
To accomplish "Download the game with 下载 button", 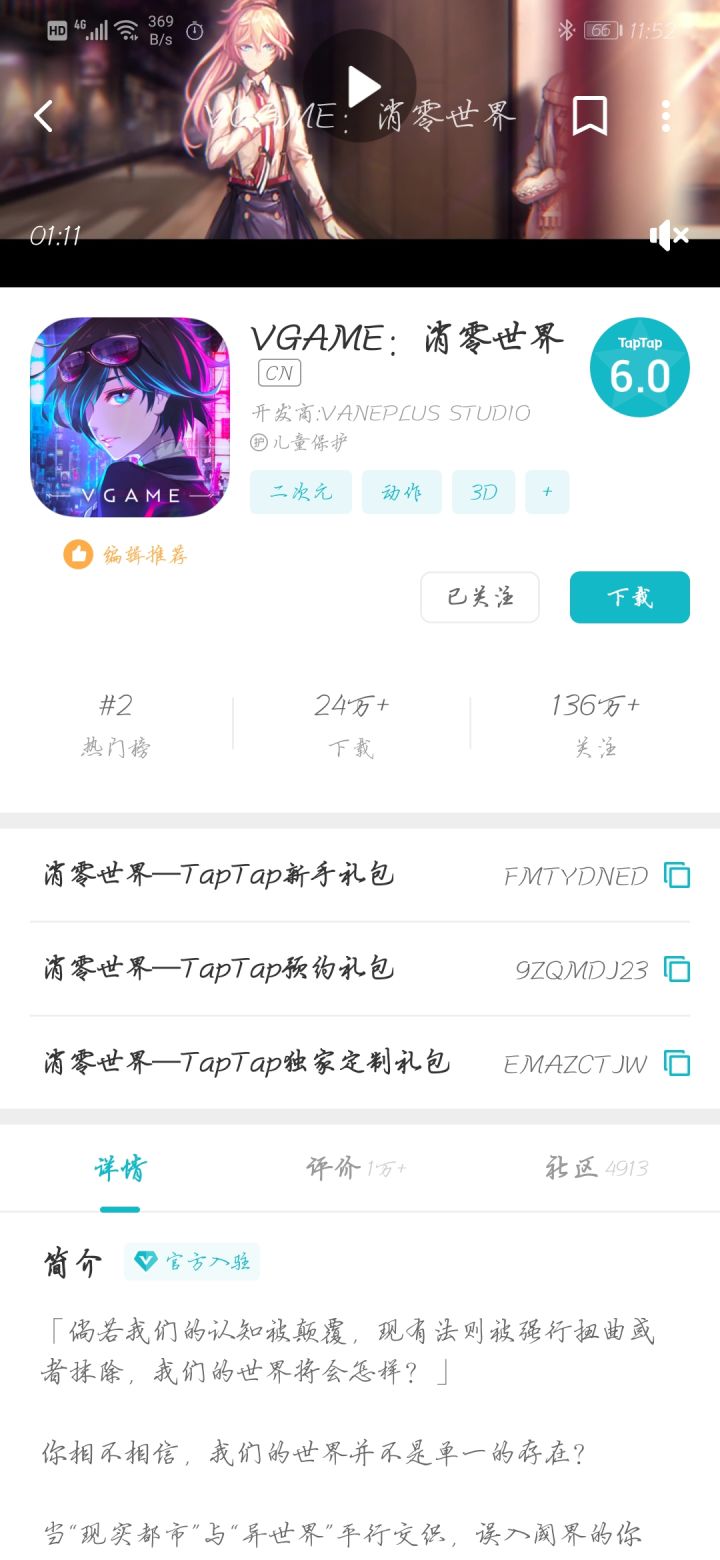I will pos(630,598).
